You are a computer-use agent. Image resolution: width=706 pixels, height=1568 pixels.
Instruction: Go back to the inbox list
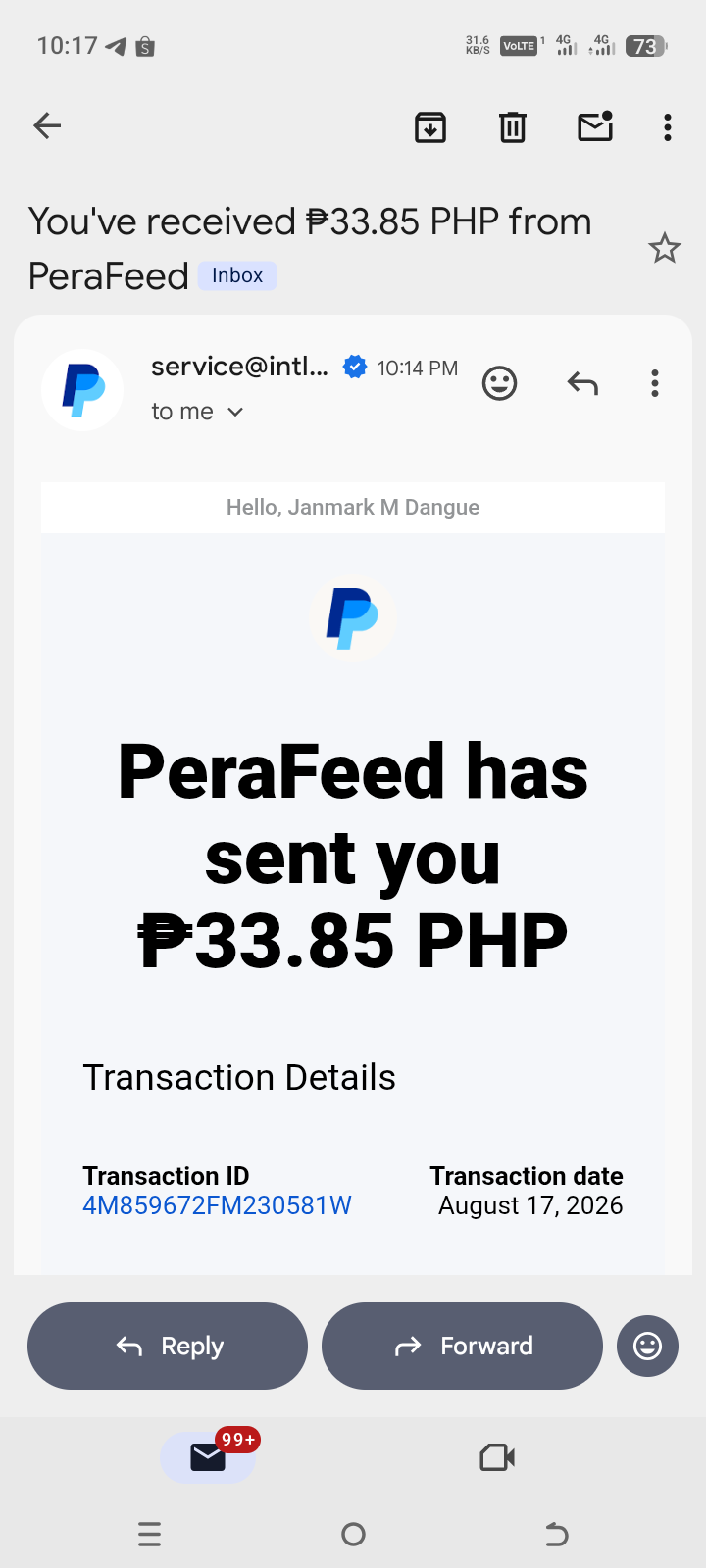[47, 125]
